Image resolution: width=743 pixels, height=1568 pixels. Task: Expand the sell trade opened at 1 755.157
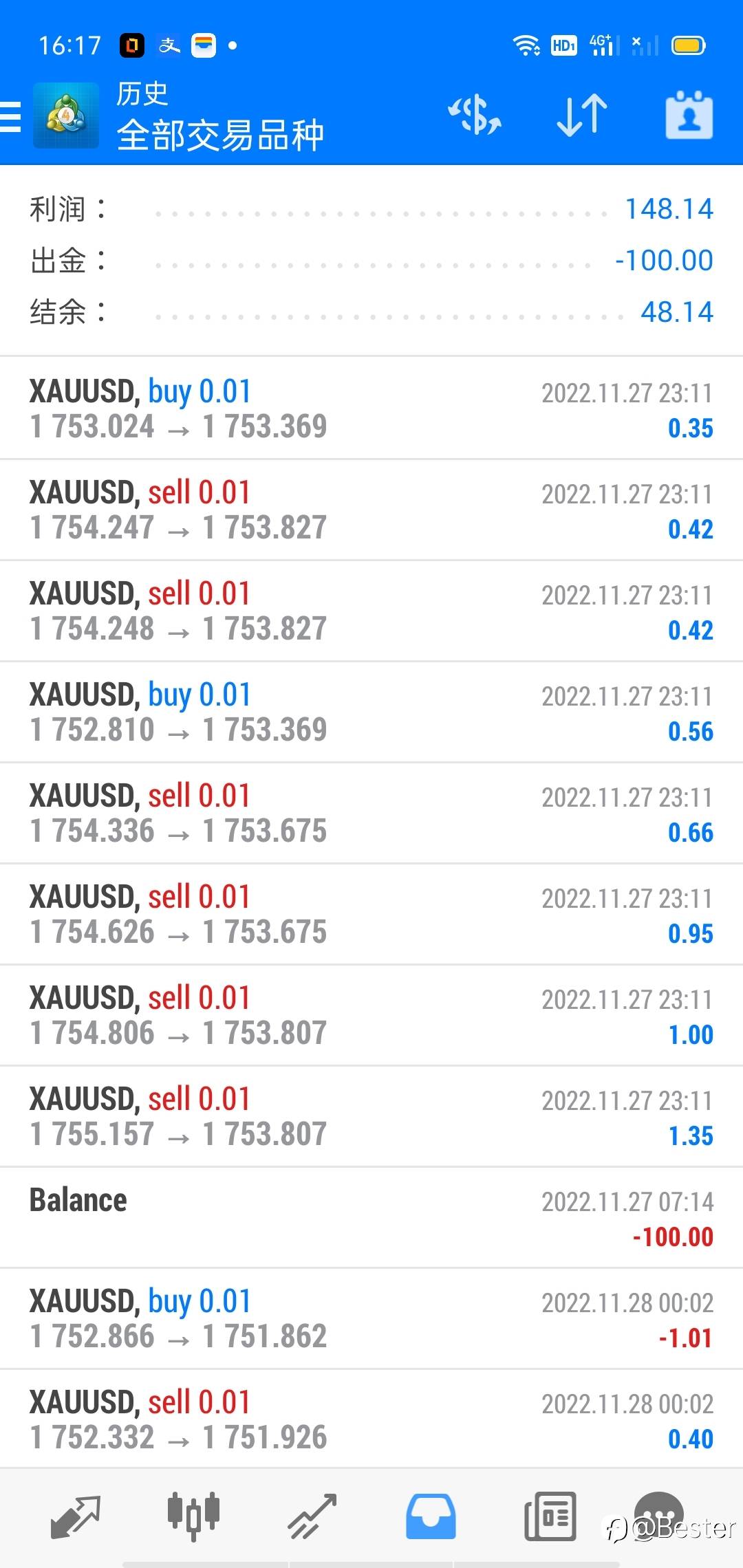371,1116
